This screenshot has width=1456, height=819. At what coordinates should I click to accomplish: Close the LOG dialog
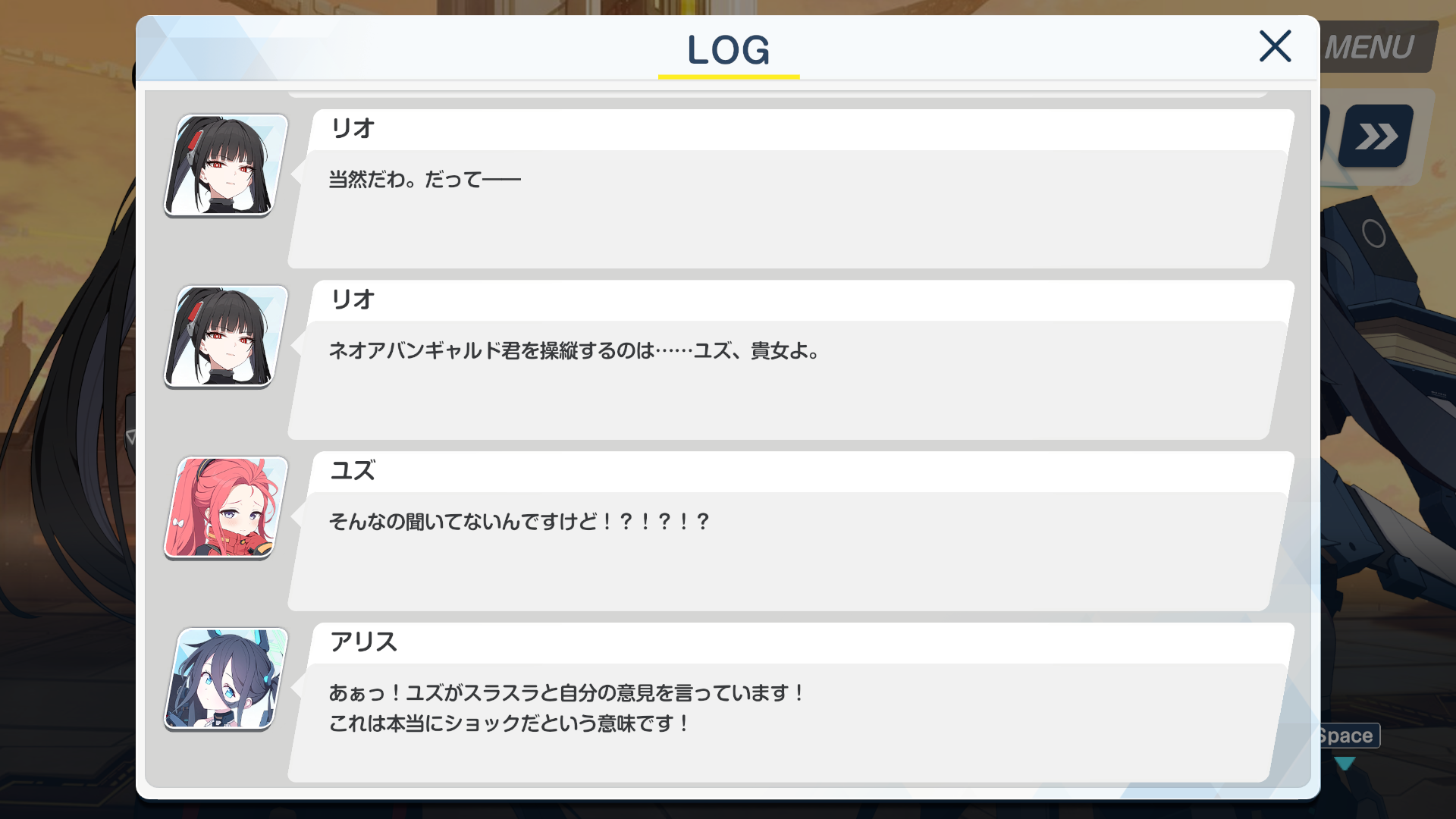click(1275, 46)
